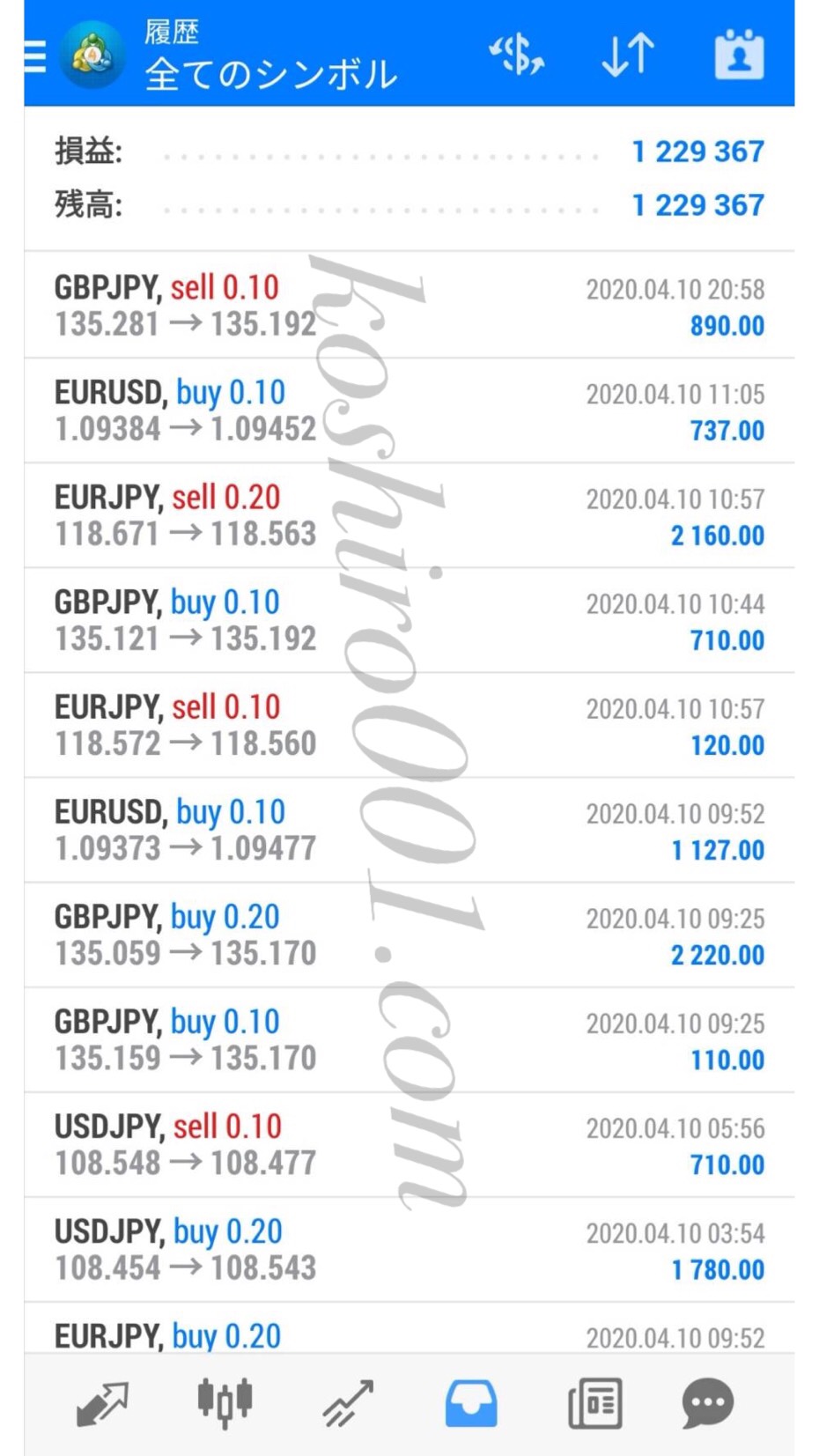Switch to the Trade tab
Image resolution: width=819 pixels, height=1456 pixels.
[x=348, y=1403]
